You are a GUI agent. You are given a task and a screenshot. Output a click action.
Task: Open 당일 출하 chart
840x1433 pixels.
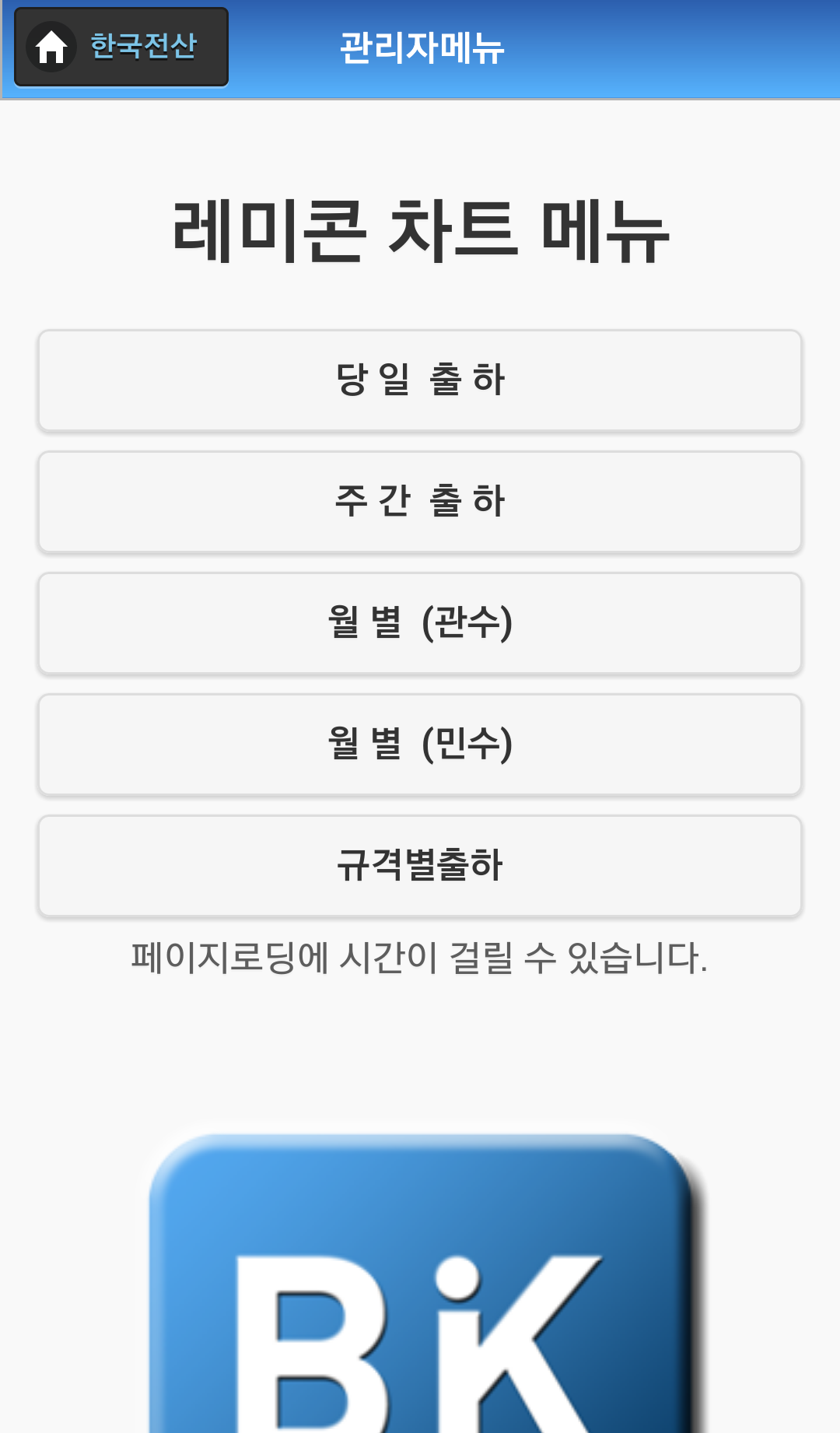coord(420,380)
